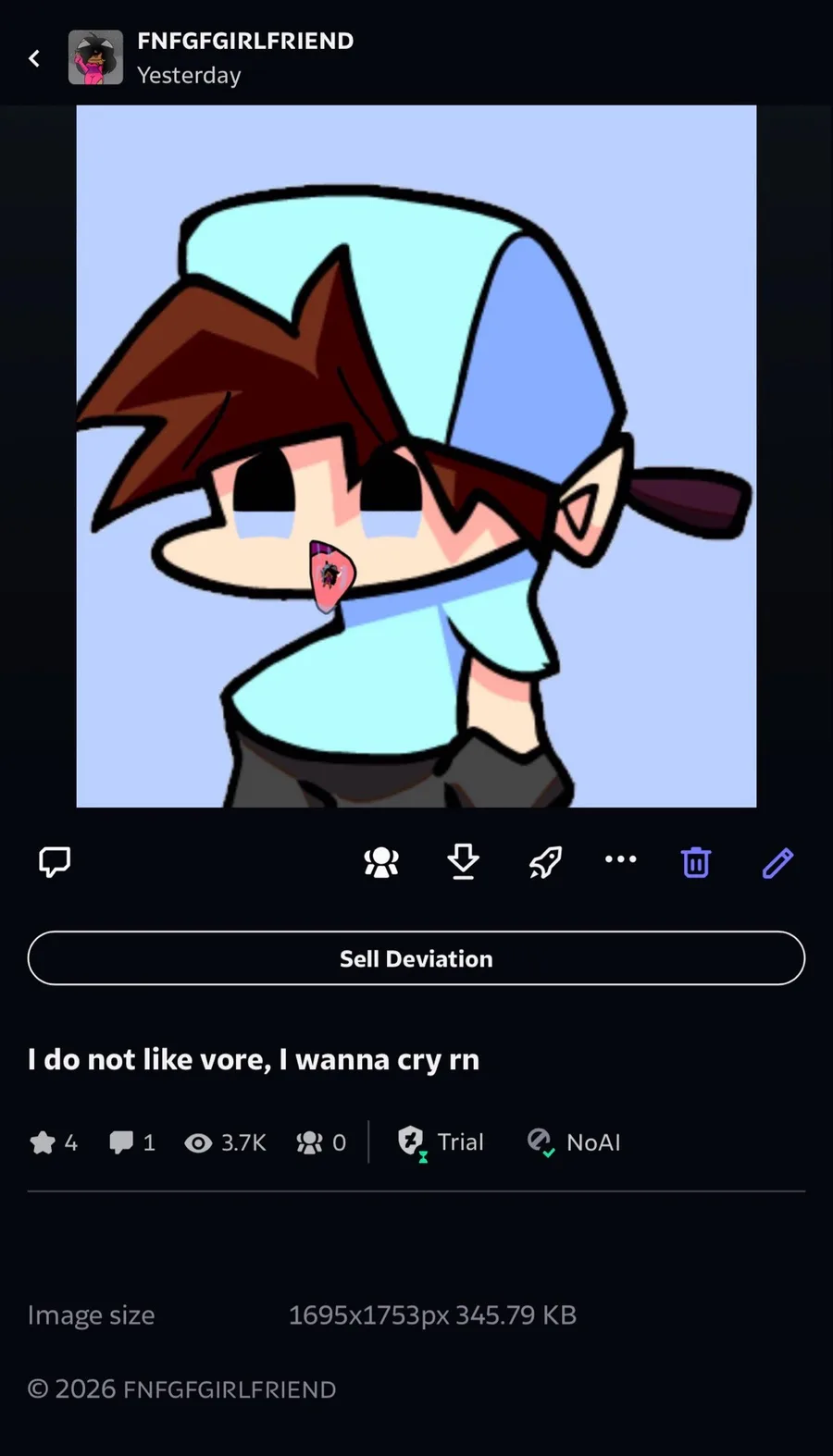
Task: Edit the deviation with the pencil icon
Action: 777,862
